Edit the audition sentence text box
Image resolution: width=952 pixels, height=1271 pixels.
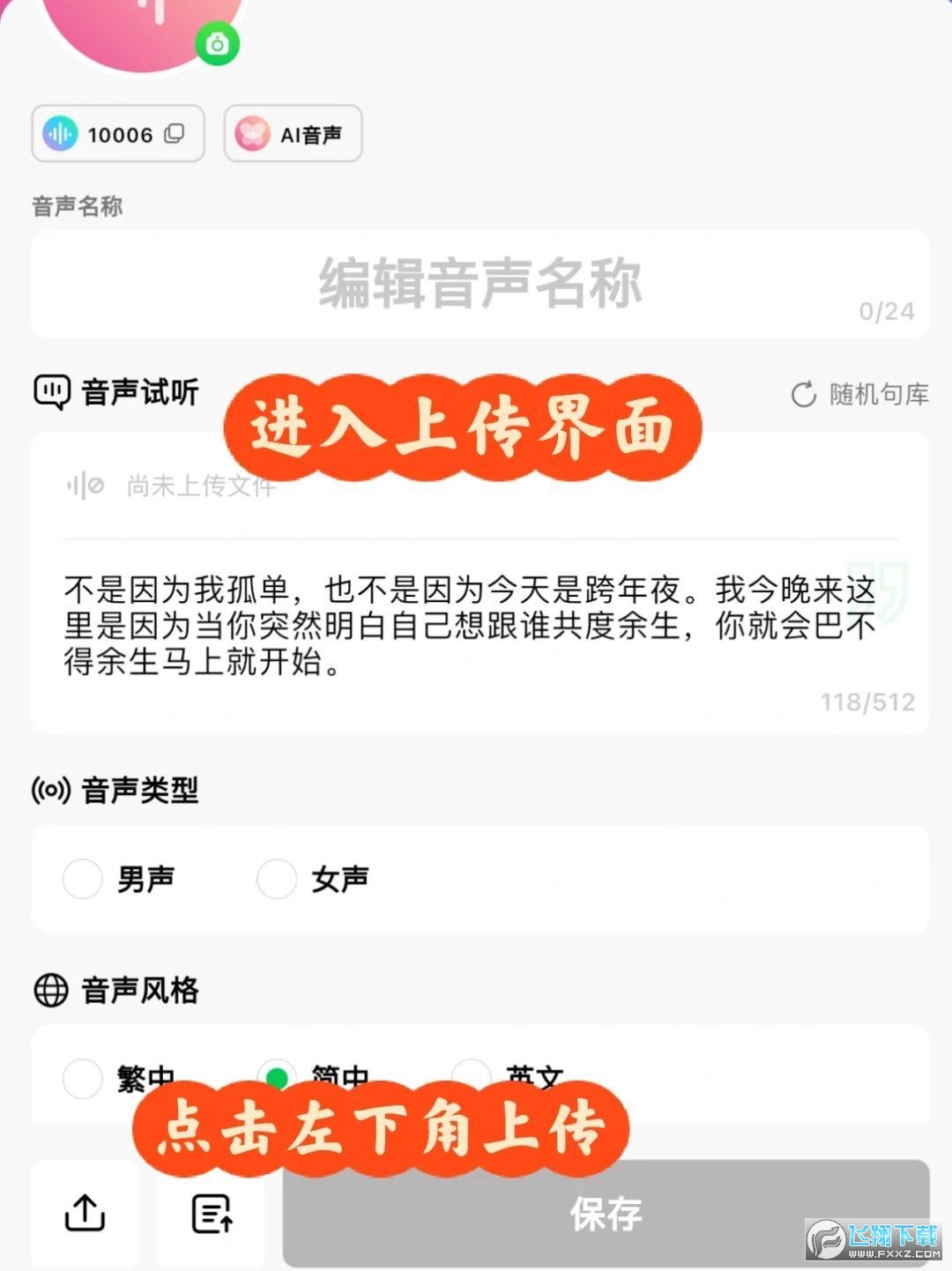pyautogui.click(x=469, y=626)
